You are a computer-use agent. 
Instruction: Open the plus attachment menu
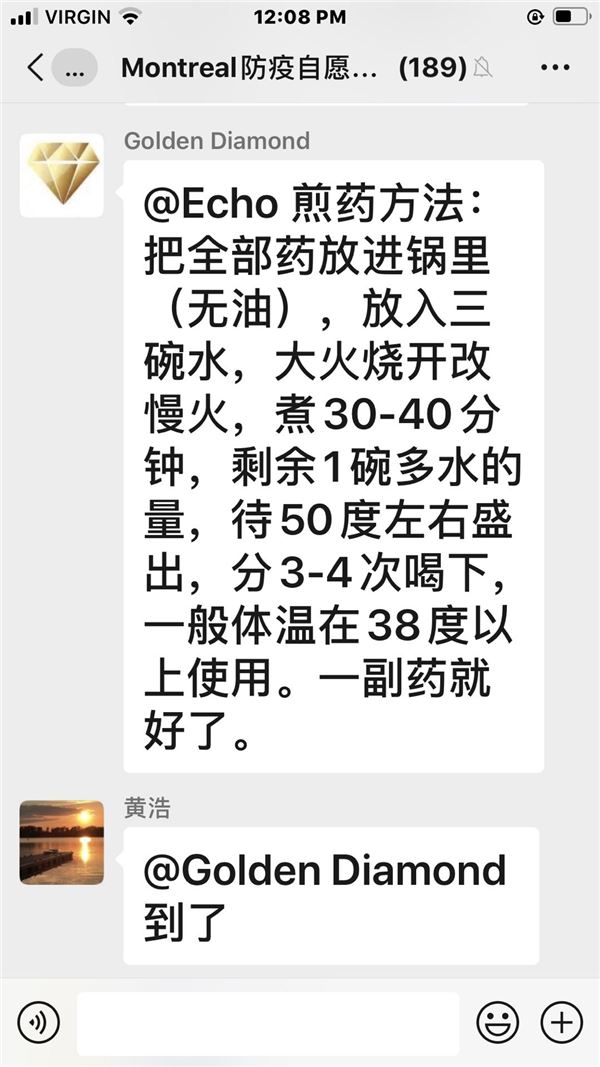coord(561,1023)
